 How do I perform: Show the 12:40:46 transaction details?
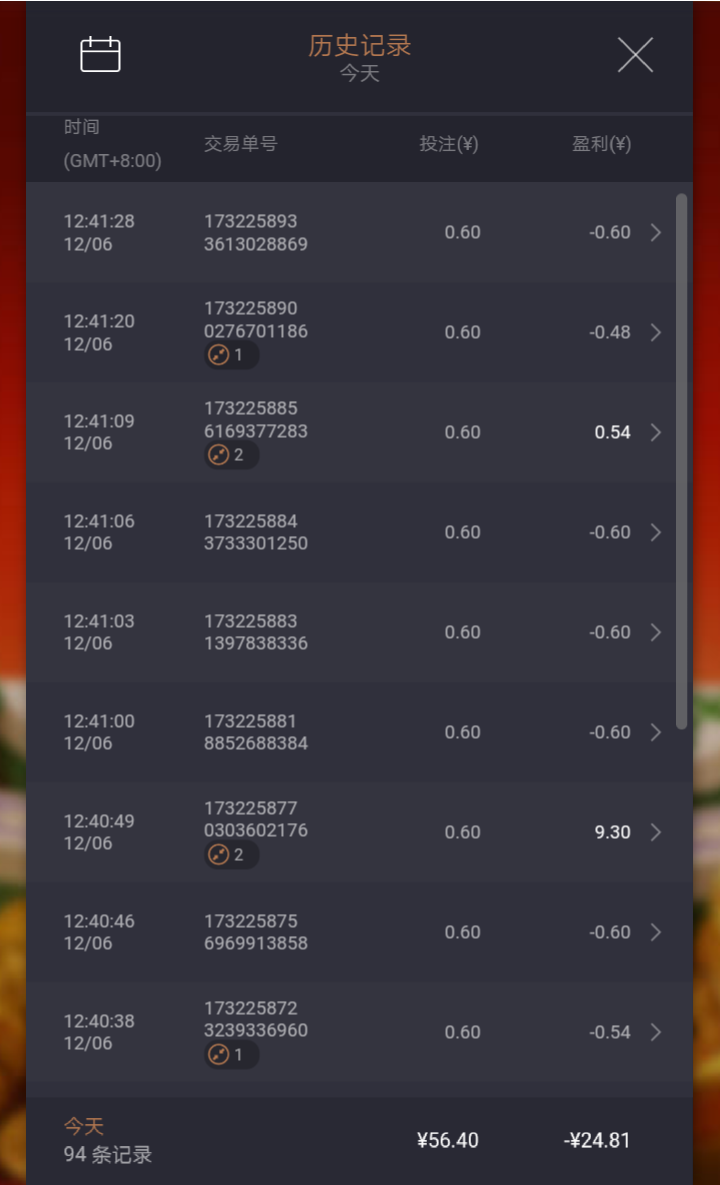pyautogui.click(x=360, y=932)
